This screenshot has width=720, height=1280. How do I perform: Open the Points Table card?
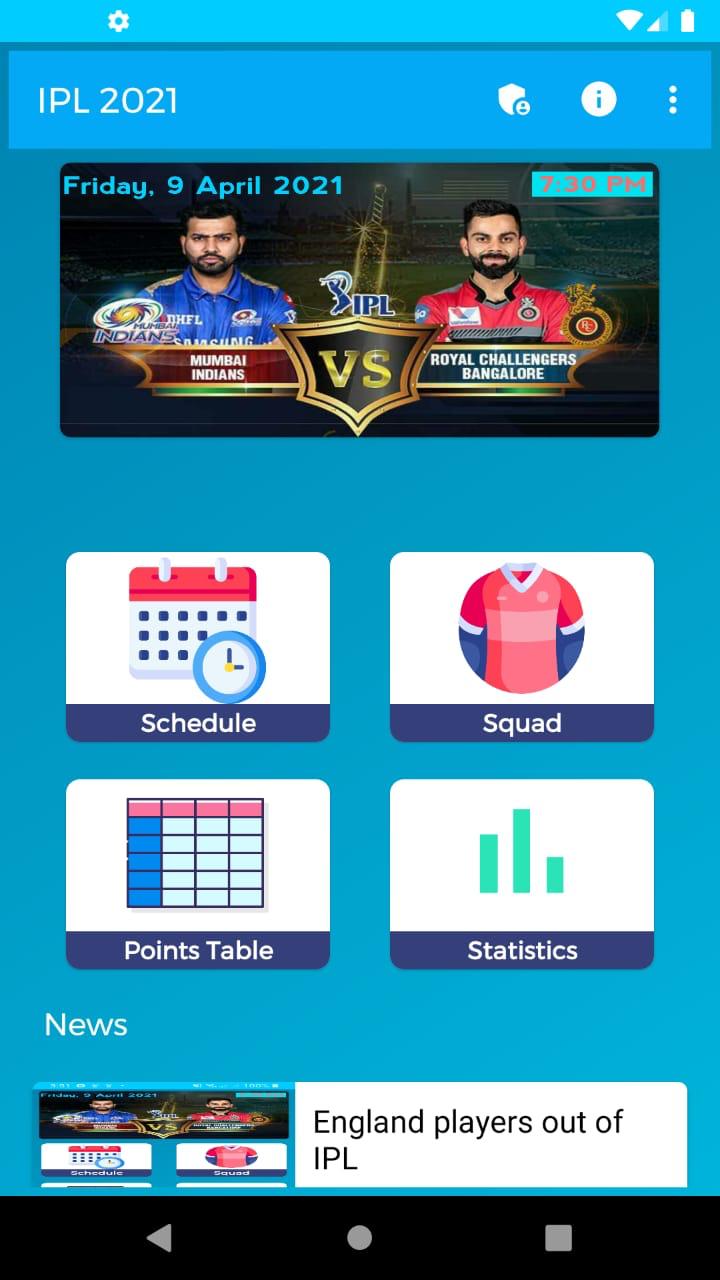click(x=198, y=874)
